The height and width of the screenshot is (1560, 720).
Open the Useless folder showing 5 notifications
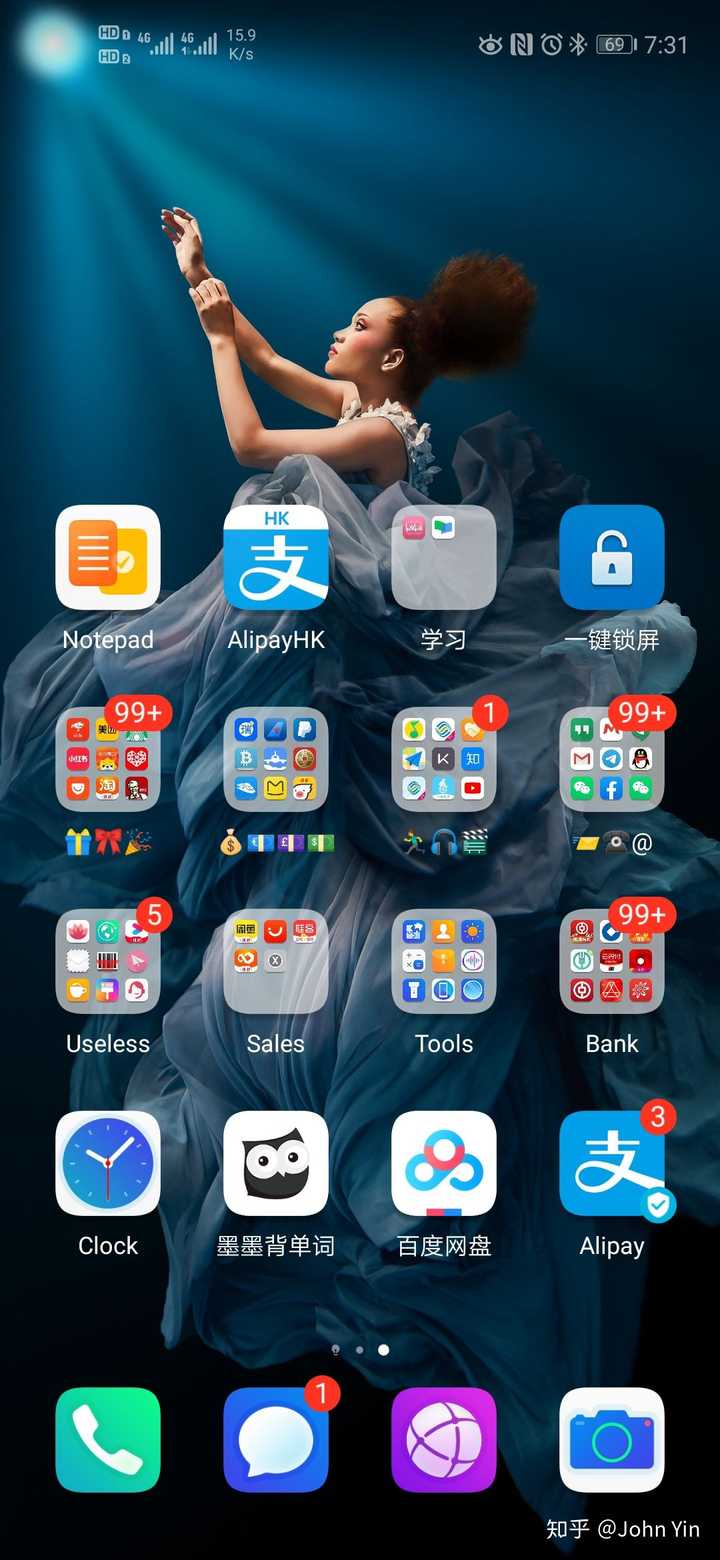point(107,960)
